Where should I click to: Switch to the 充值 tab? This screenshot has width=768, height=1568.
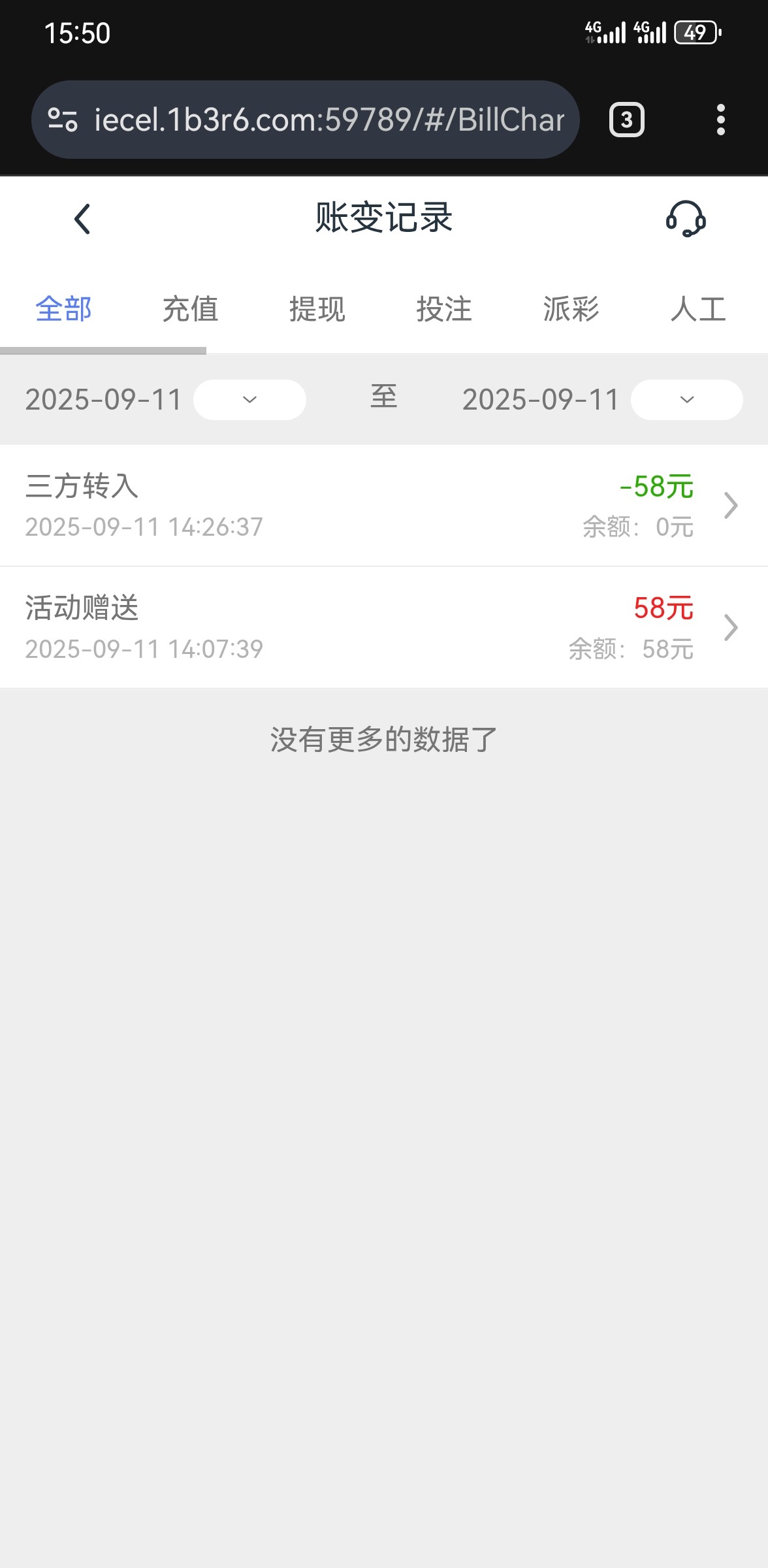(190, 309)
